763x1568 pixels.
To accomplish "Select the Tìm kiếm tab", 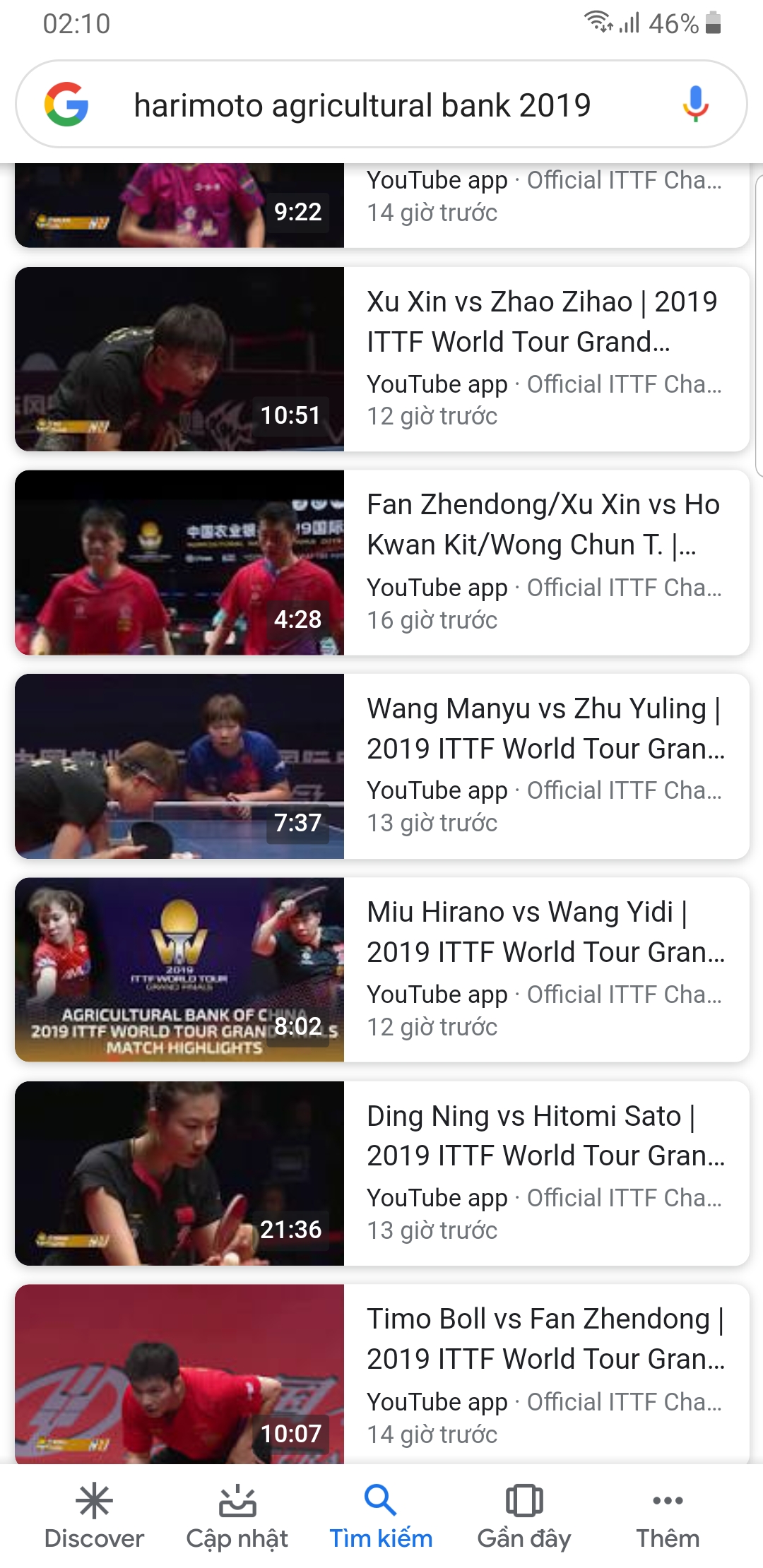I will tap(381, 1516).
